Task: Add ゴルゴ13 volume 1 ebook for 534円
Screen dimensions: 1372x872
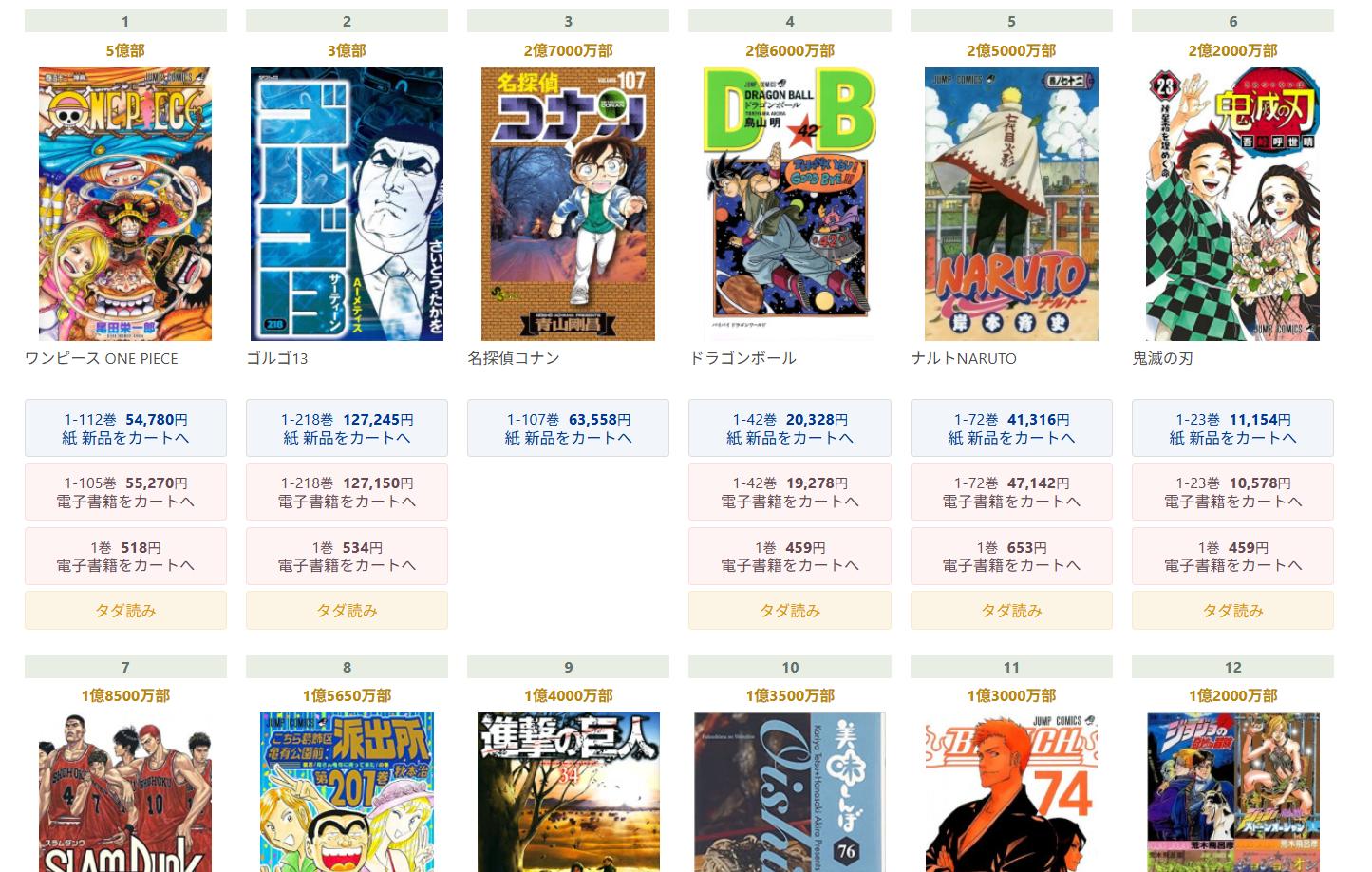Action: pos(347,557)
